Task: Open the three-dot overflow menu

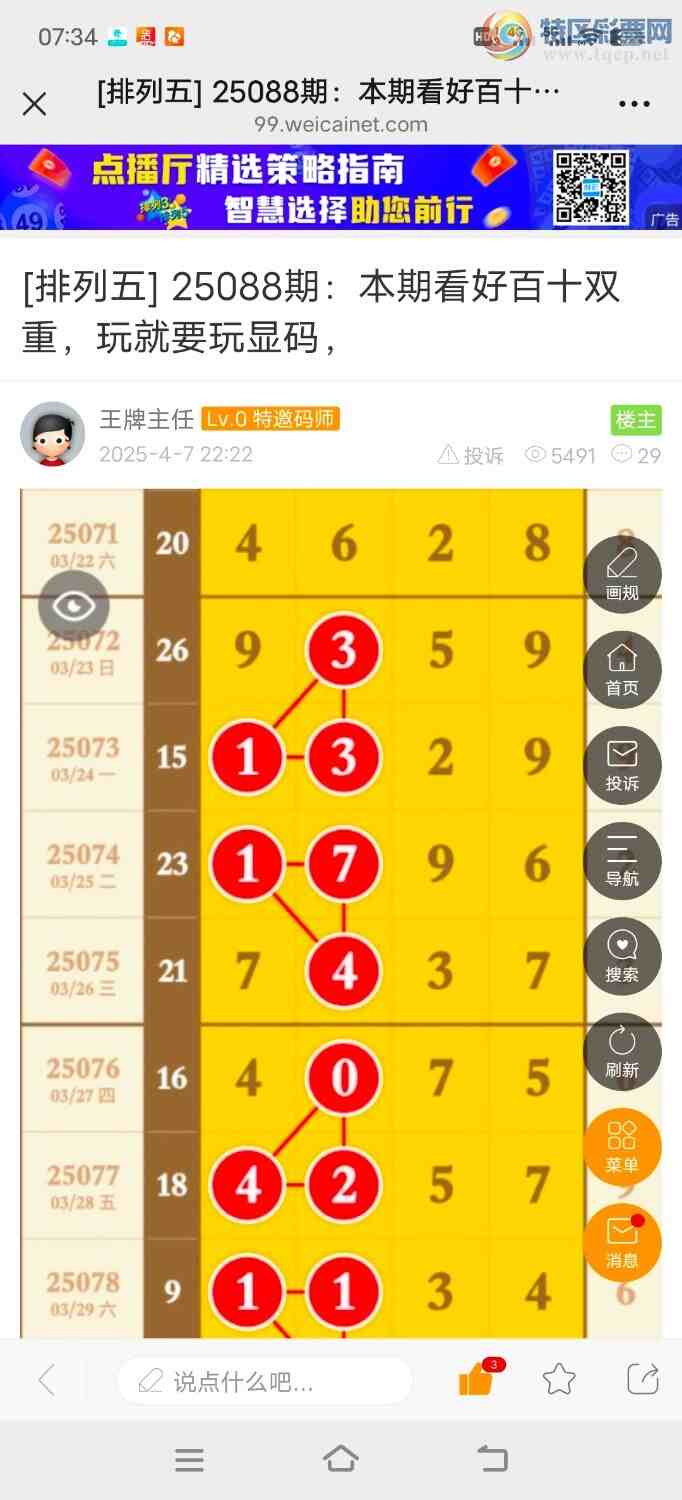Action: (635, 104)
